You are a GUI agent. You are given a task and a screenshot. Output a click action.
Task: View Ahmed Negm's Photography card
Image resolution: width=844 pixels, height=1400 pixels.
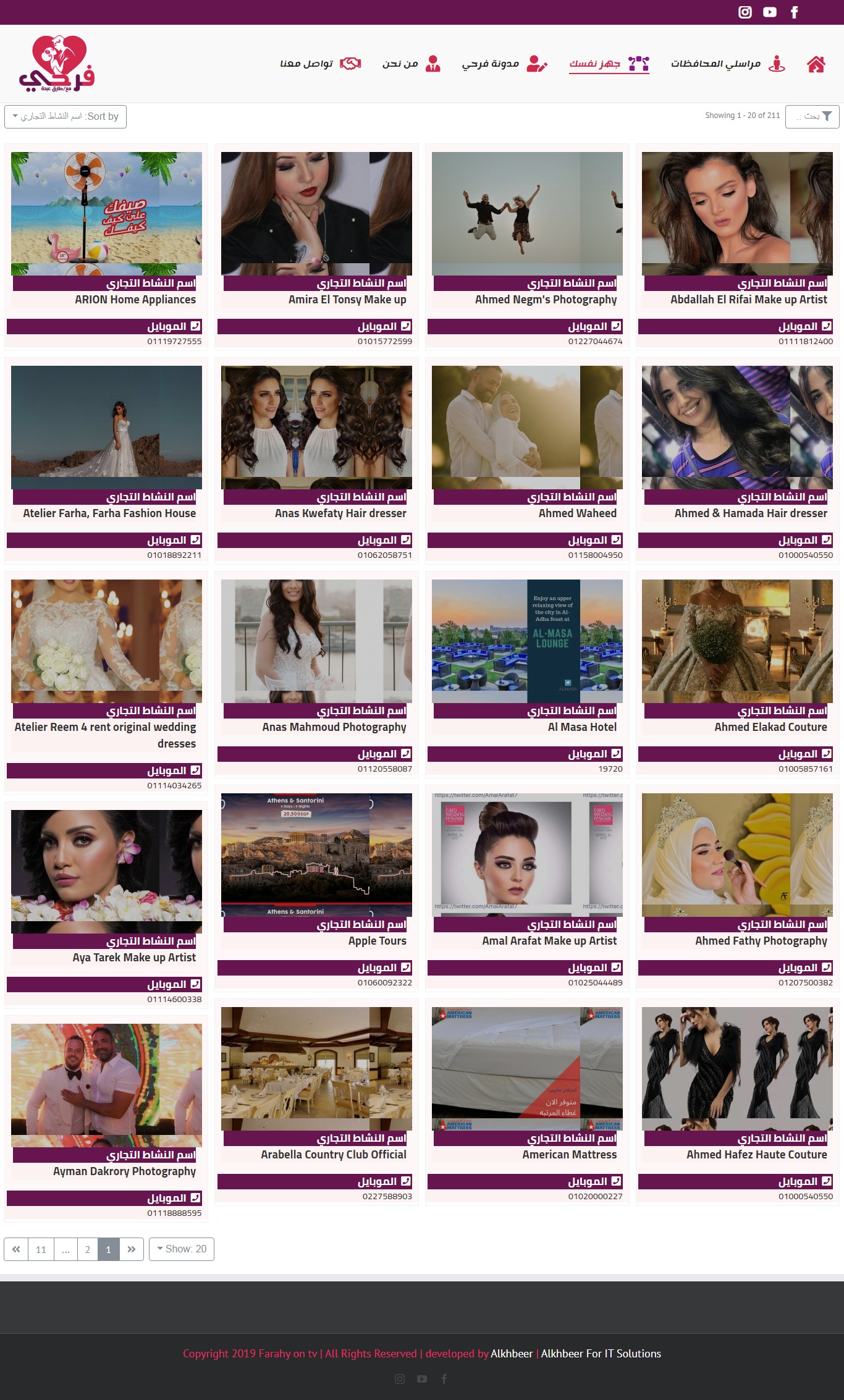tap(546, 300)
